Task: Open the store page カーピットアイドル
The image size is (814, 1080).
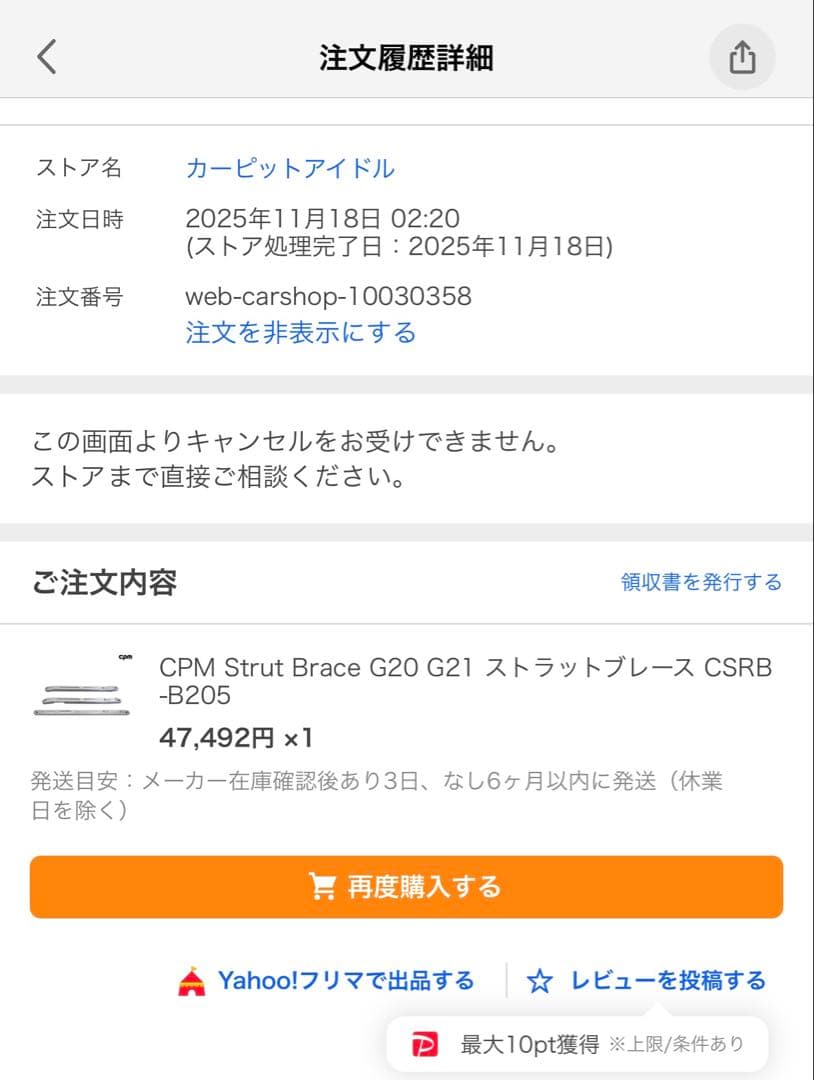Action: [x=291, y=169]
